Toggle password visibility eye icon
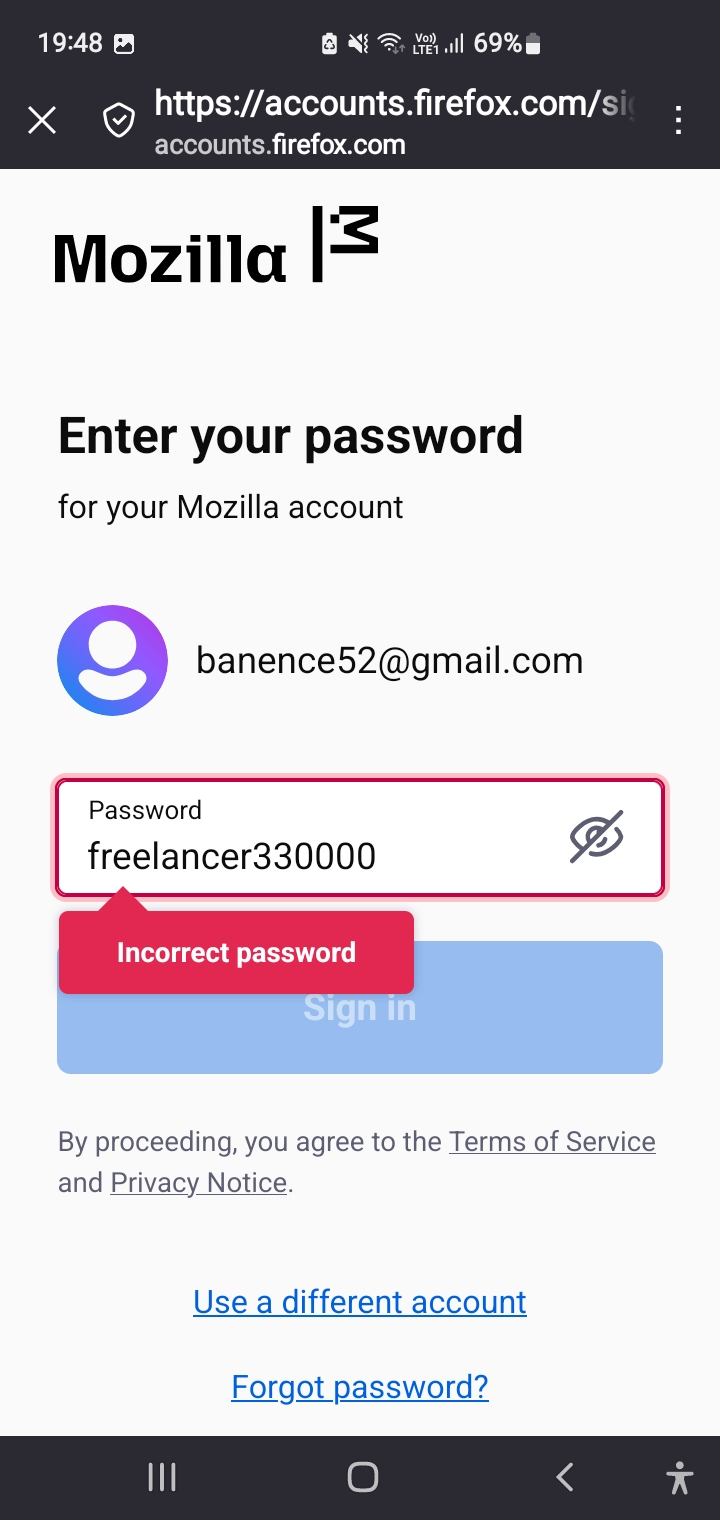 596,836
